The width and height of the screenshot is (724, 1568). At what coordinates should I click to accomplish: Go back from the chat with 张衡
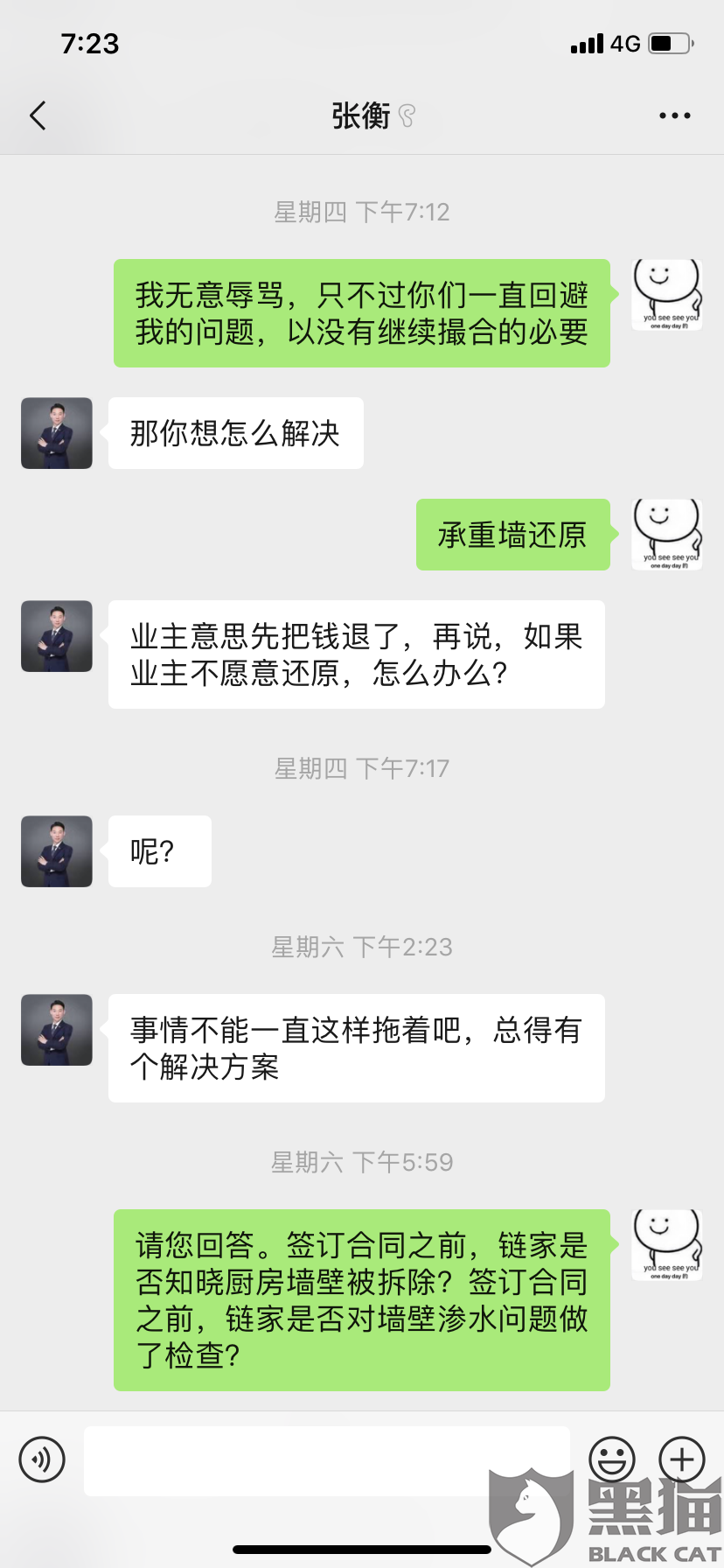pyautogui.click(x=38, y=115)
